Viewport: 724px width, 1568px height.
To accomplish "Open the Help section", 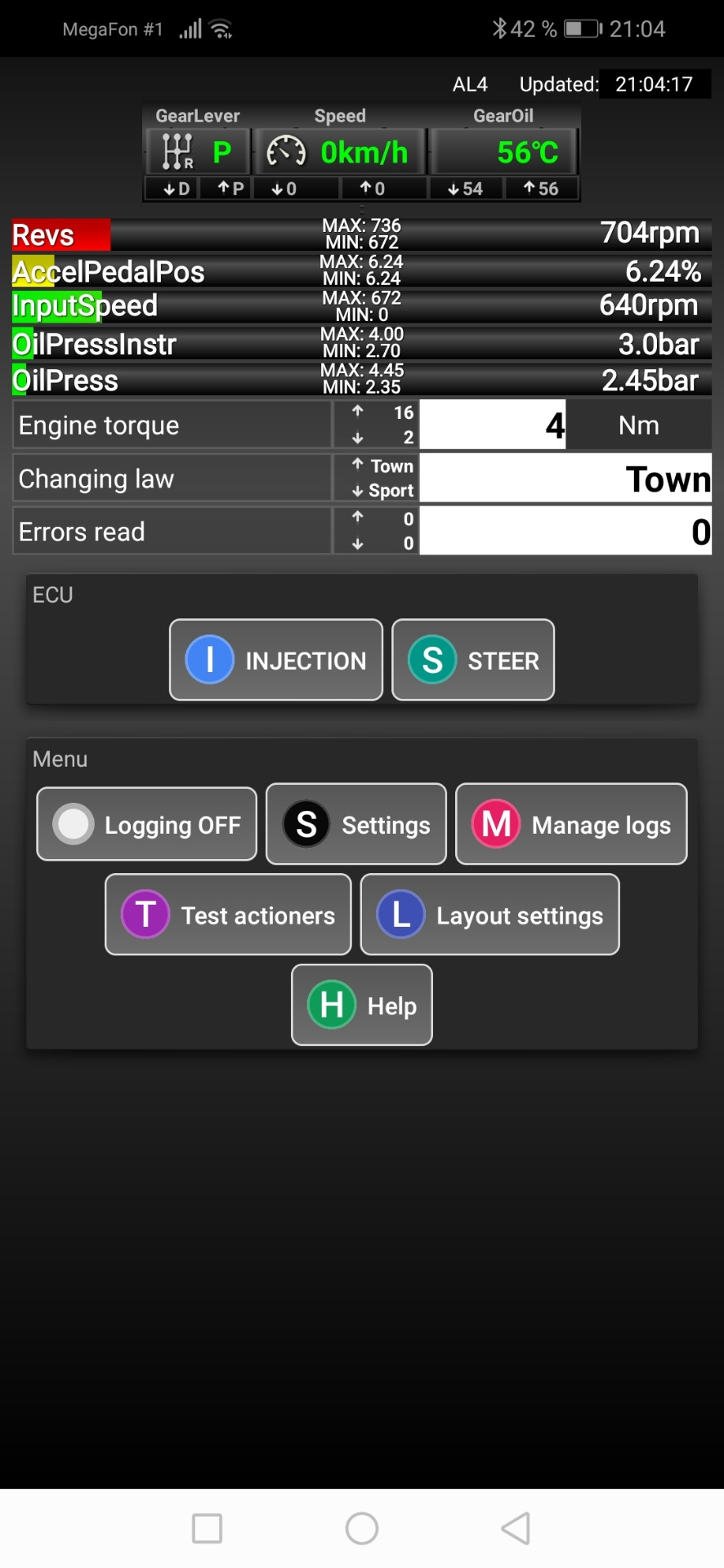I will (x=362, y=1005).
